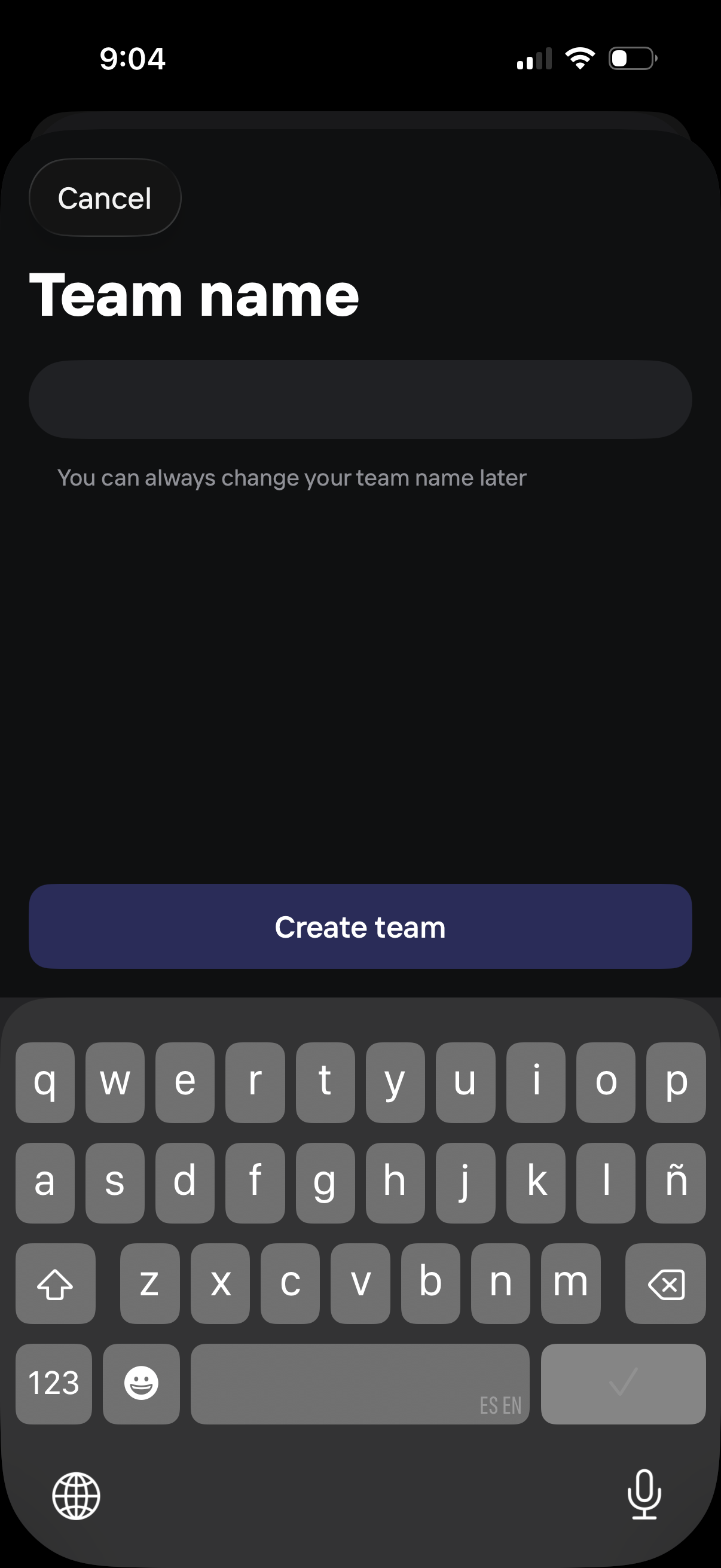Tap the backspace key on keyboard
Viewport: 721px width, 1568px height.
665,1284
